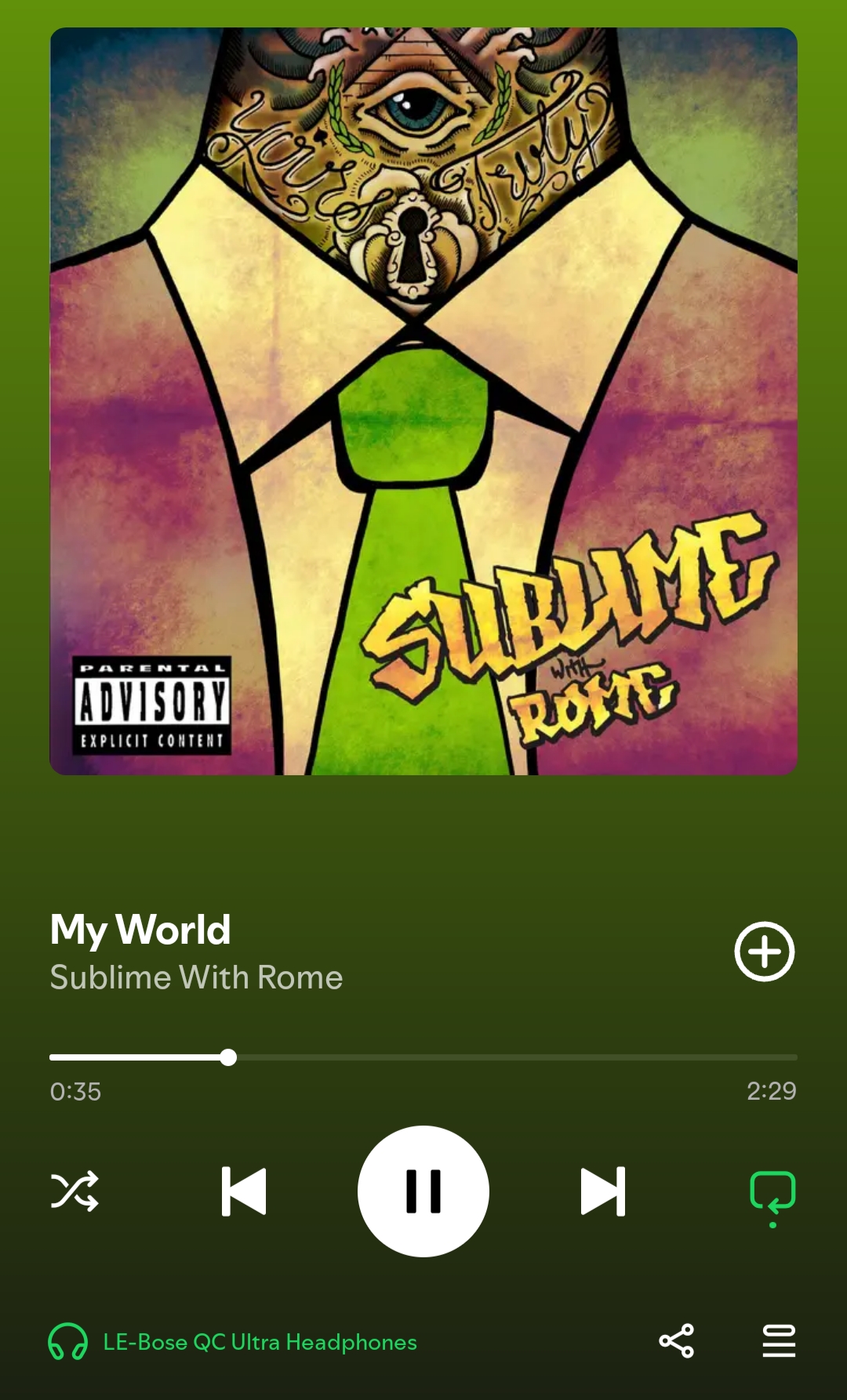The width and height of the screenshot is (847, 1400).
Task: Skip to the next track
Action: coord(602,1191)
